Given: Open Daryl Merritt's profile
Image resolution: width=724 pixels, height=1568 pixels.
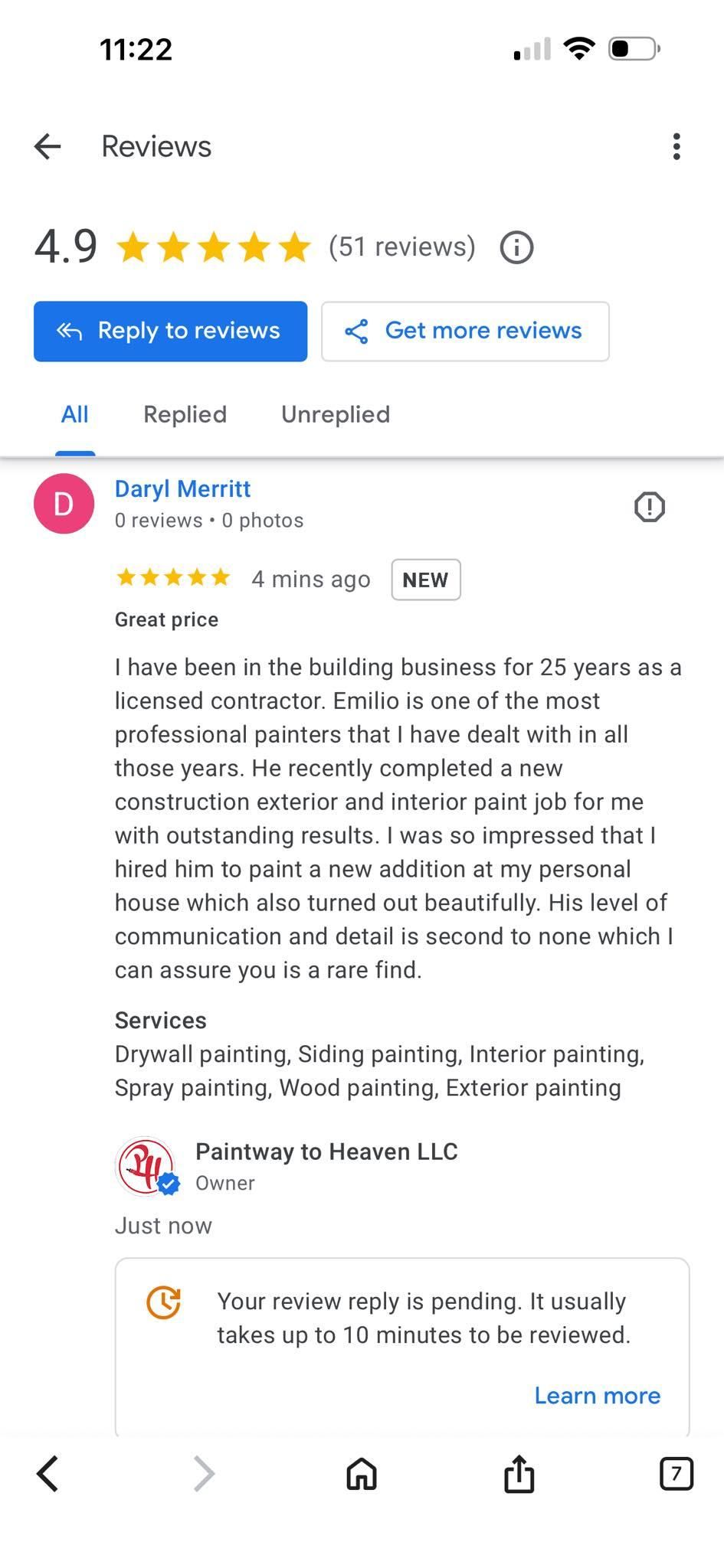Looking at the screenshot, I should pos(182,488).
